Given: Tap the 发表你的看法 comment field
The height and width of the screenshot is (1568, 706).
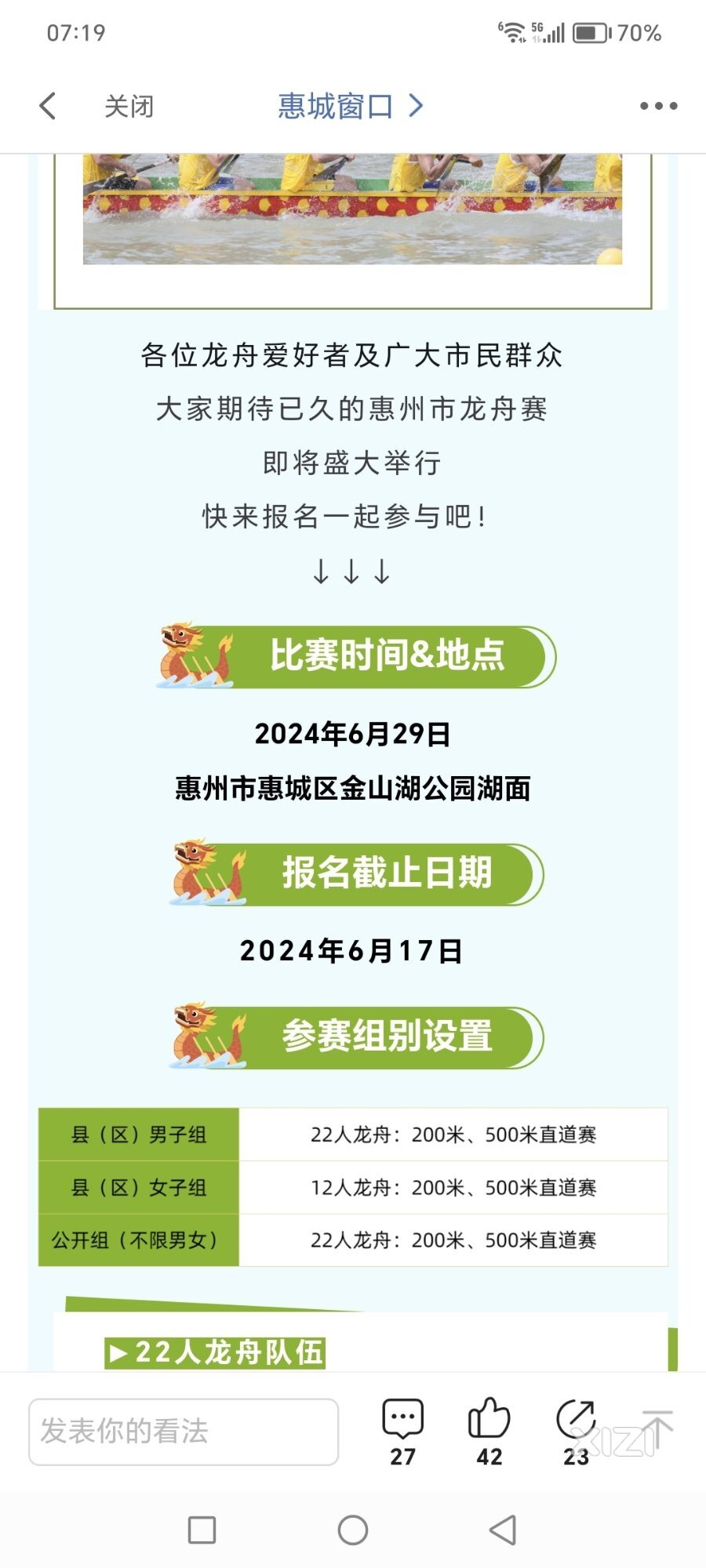Looking at the screenshot, I should (x=184, y=1432).
